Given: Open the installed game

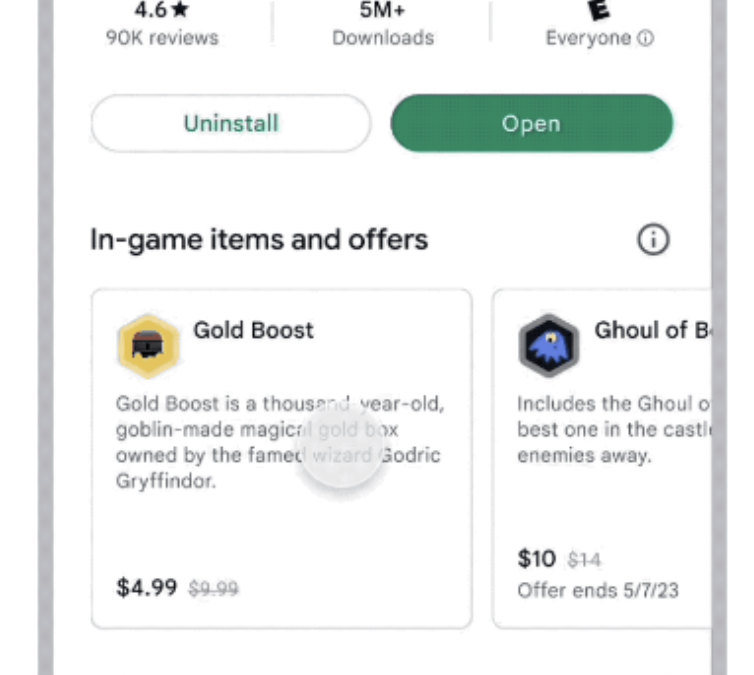Looking at the screenshot, I should (x=531, y=124).
